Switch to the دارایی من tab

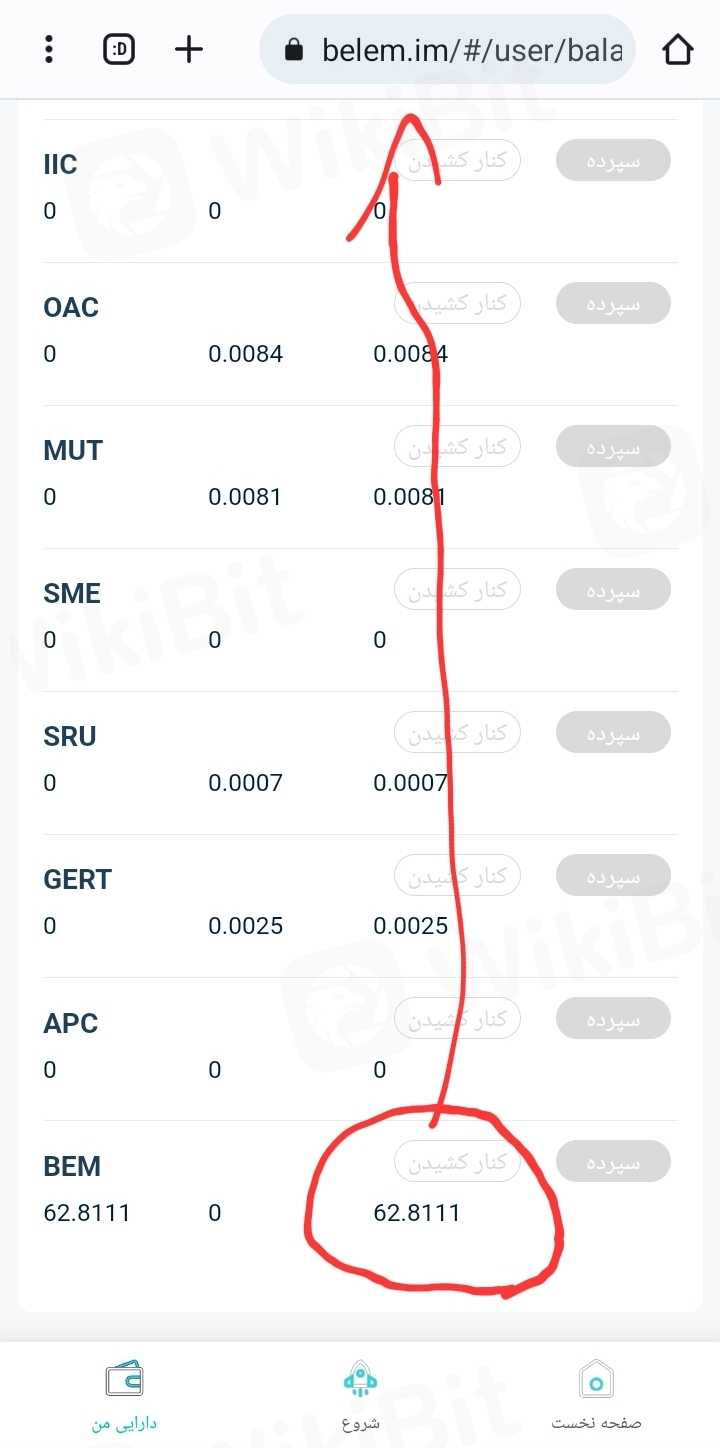coord(125,1395)
